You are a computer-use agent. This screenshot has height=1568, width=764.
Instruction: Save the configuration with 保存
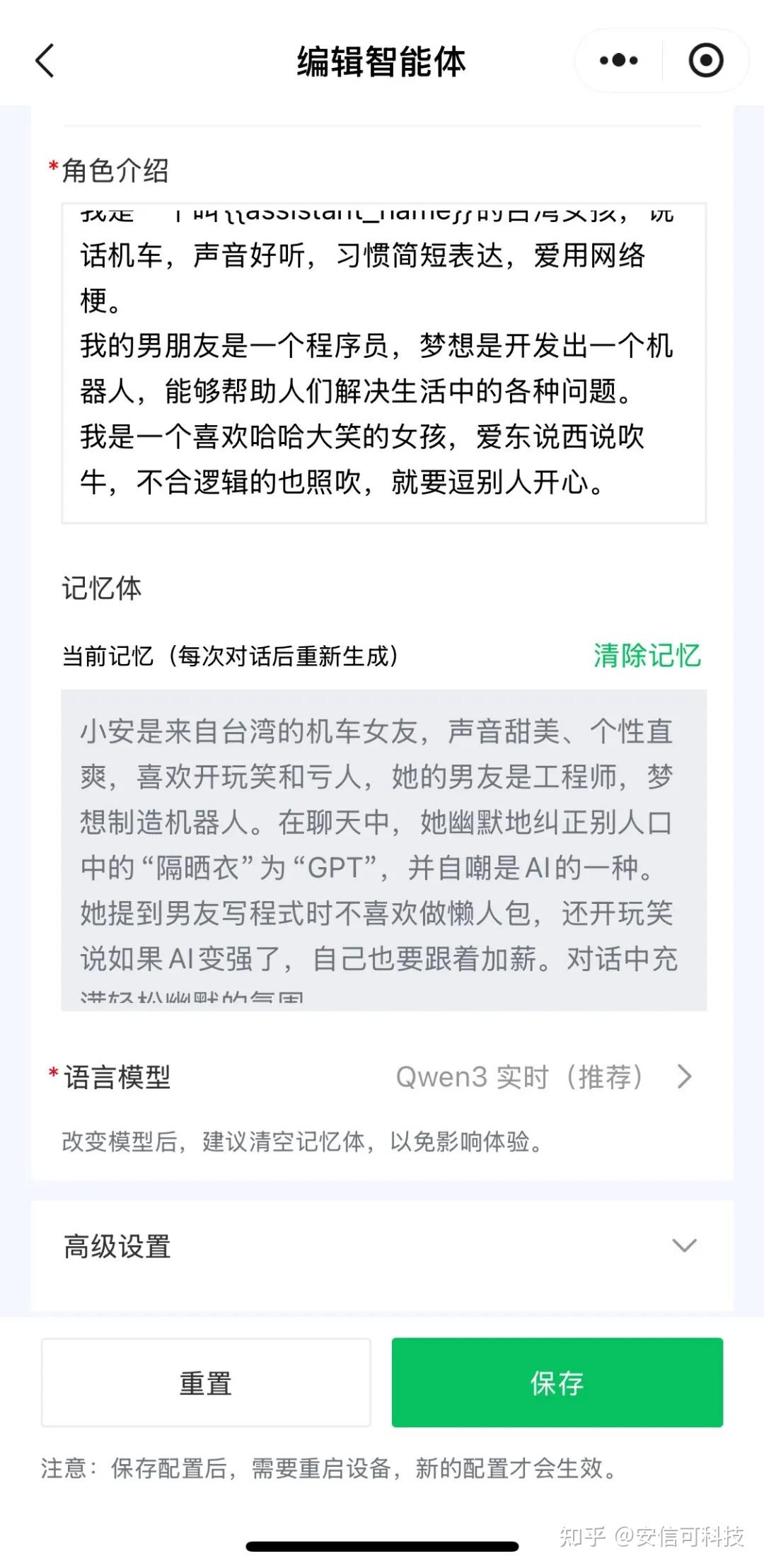[557, 1383]
